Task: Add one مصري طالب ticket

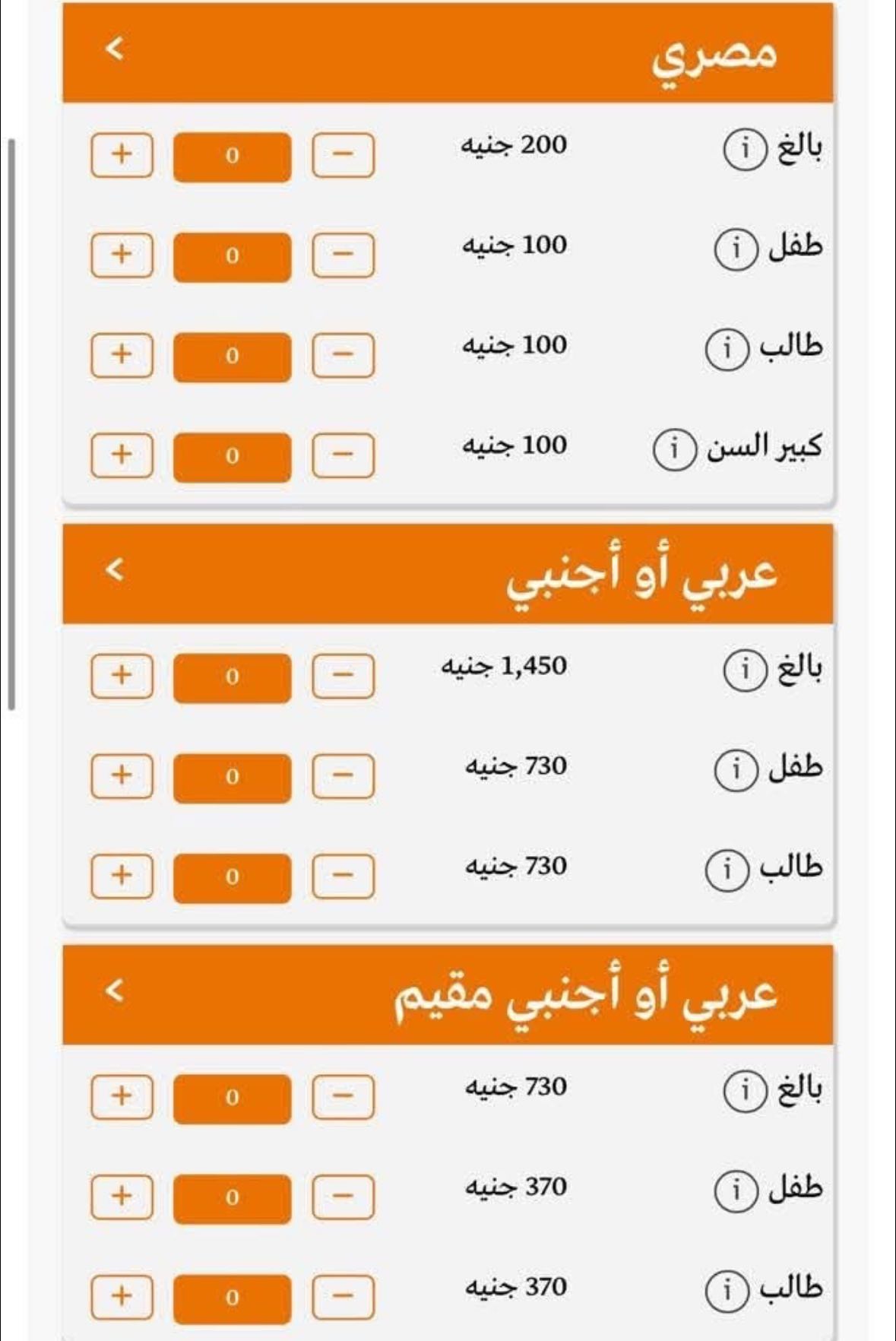Action: pos(122,354)
